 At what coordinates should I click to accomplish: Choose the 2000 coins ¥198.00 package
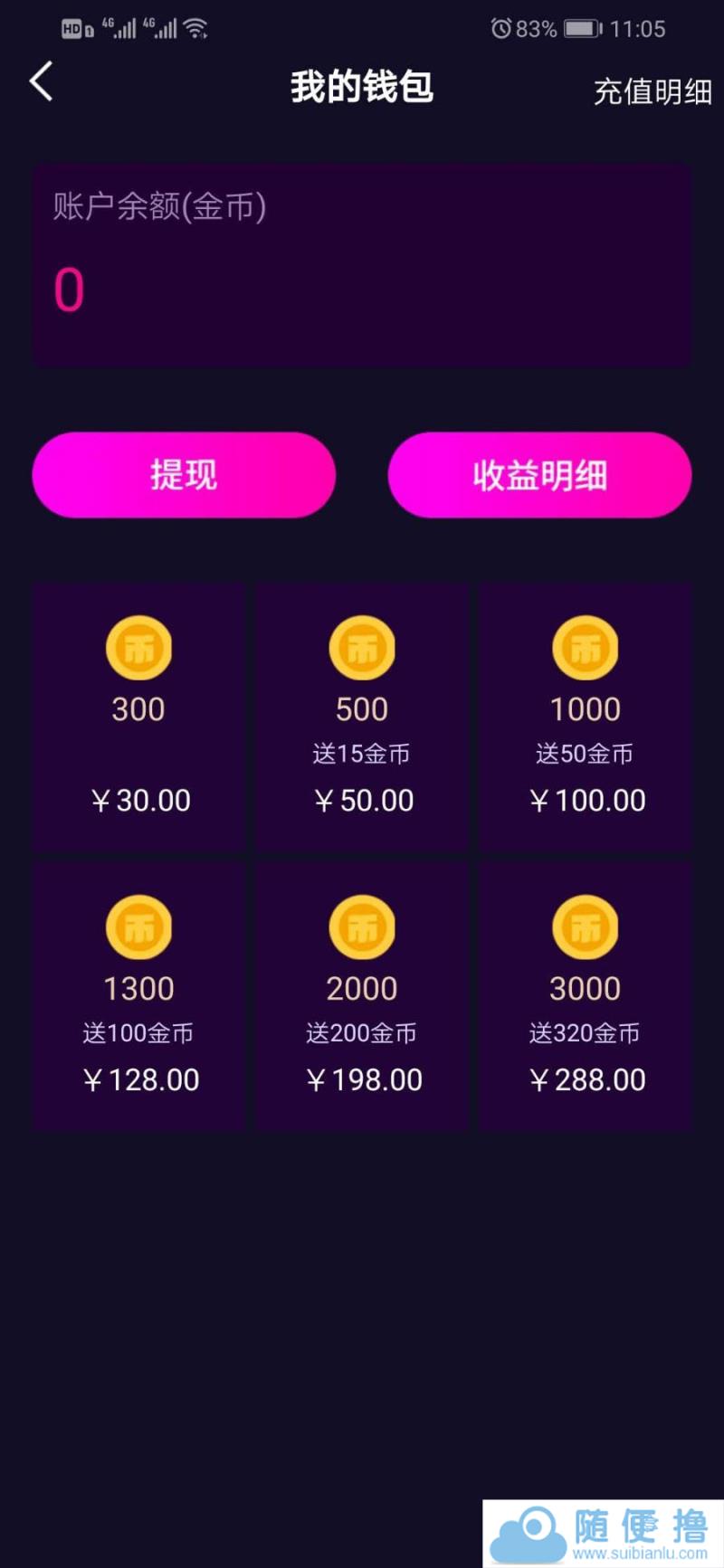pos(362,995)
